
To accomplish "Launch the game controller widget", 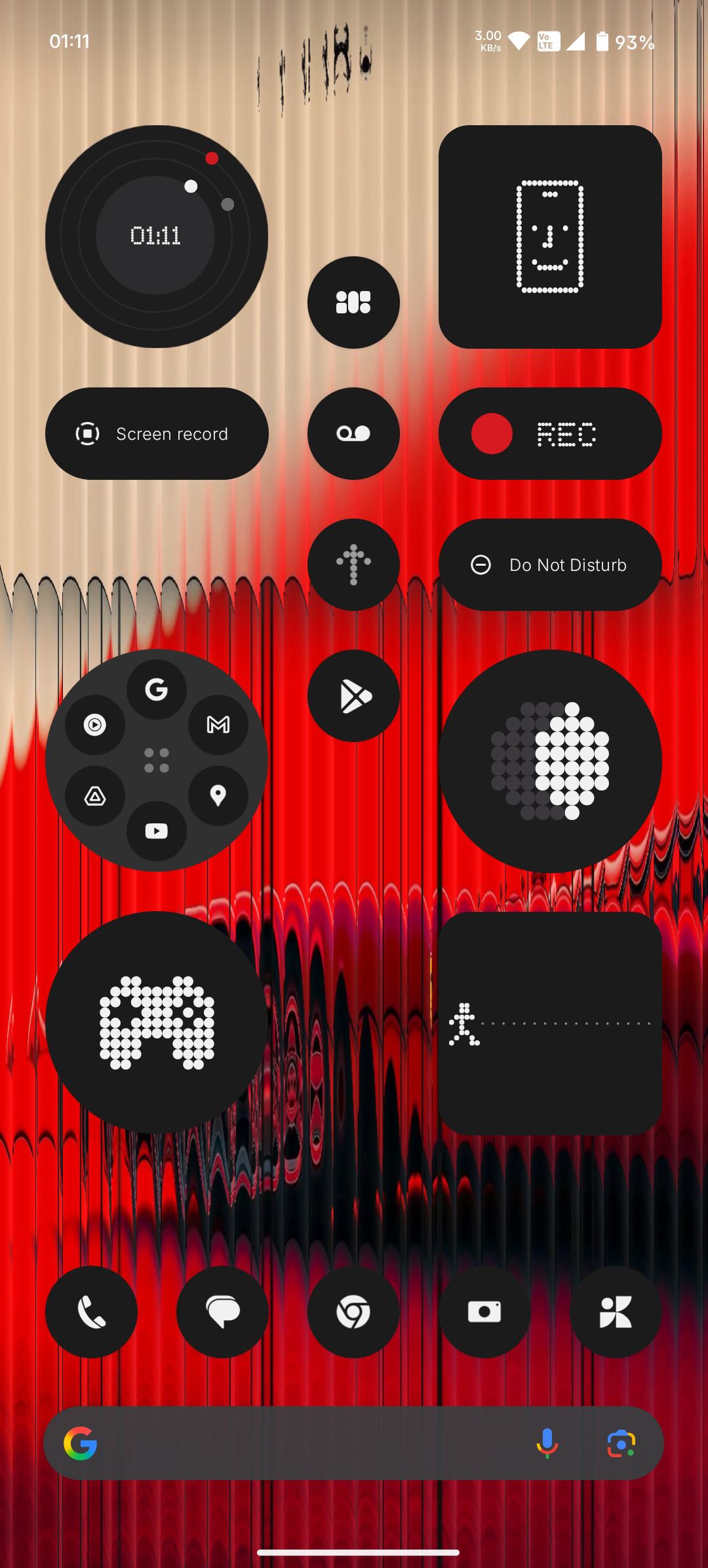I will 157,1023.
